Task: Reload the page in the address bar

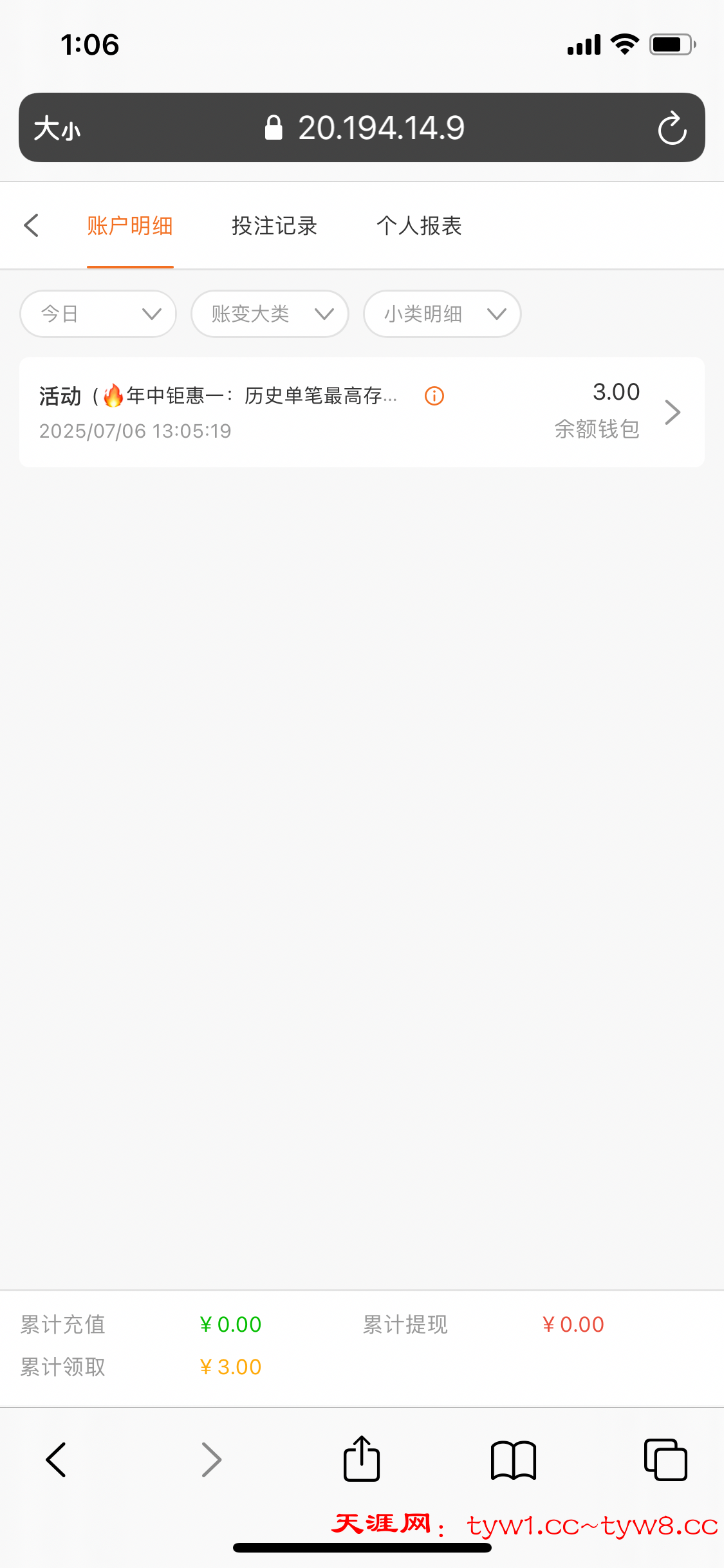Action: point(672,128)
